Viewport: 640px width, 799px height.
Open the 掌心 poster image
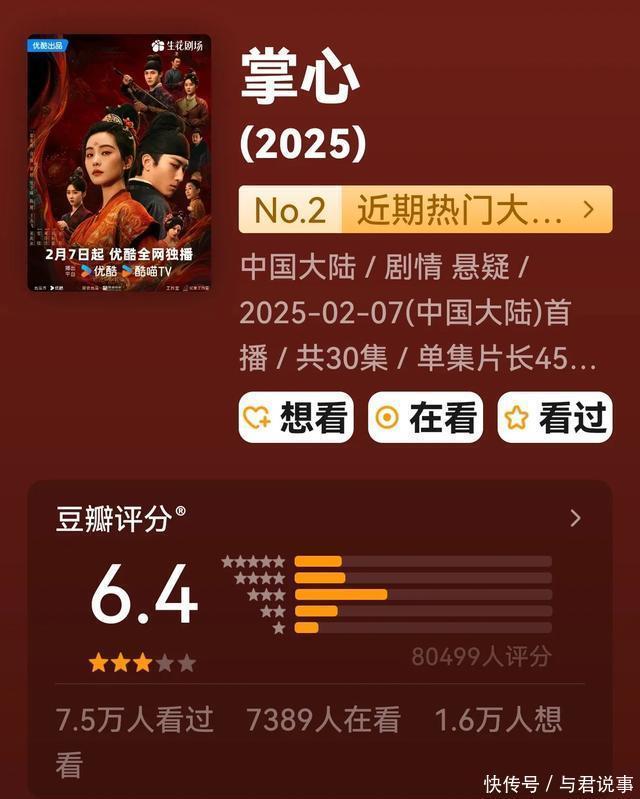(119, 164)
